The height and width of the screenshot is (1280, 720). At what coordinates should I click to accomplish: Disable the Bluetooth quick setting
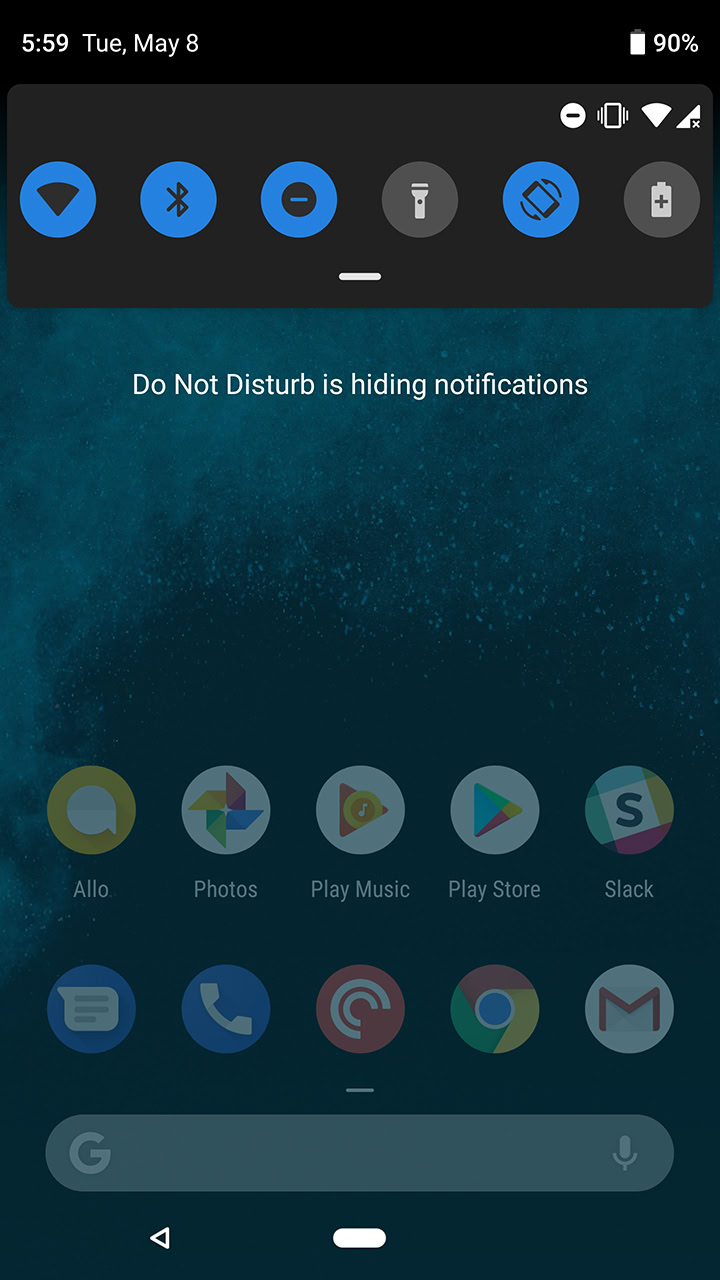coord(178,200)
